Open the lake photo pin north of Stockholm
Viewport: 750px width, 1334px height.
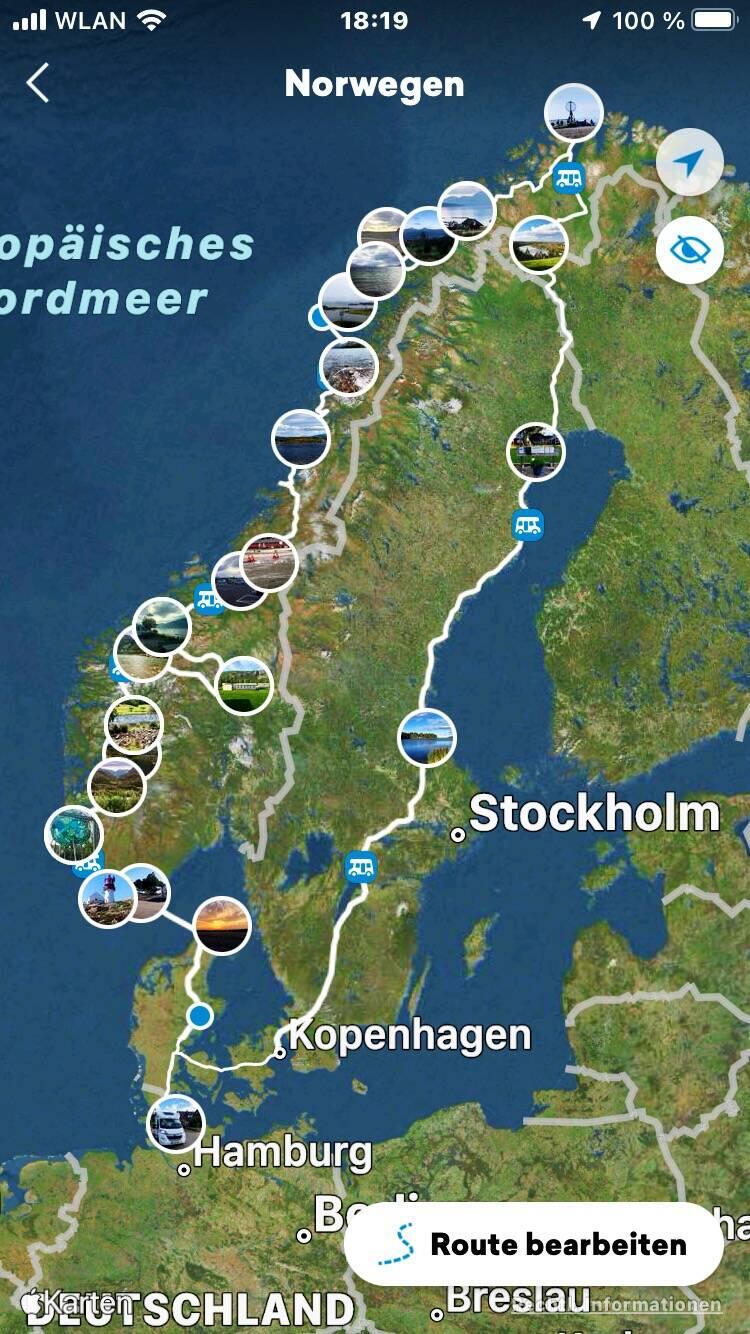(427, 738)
